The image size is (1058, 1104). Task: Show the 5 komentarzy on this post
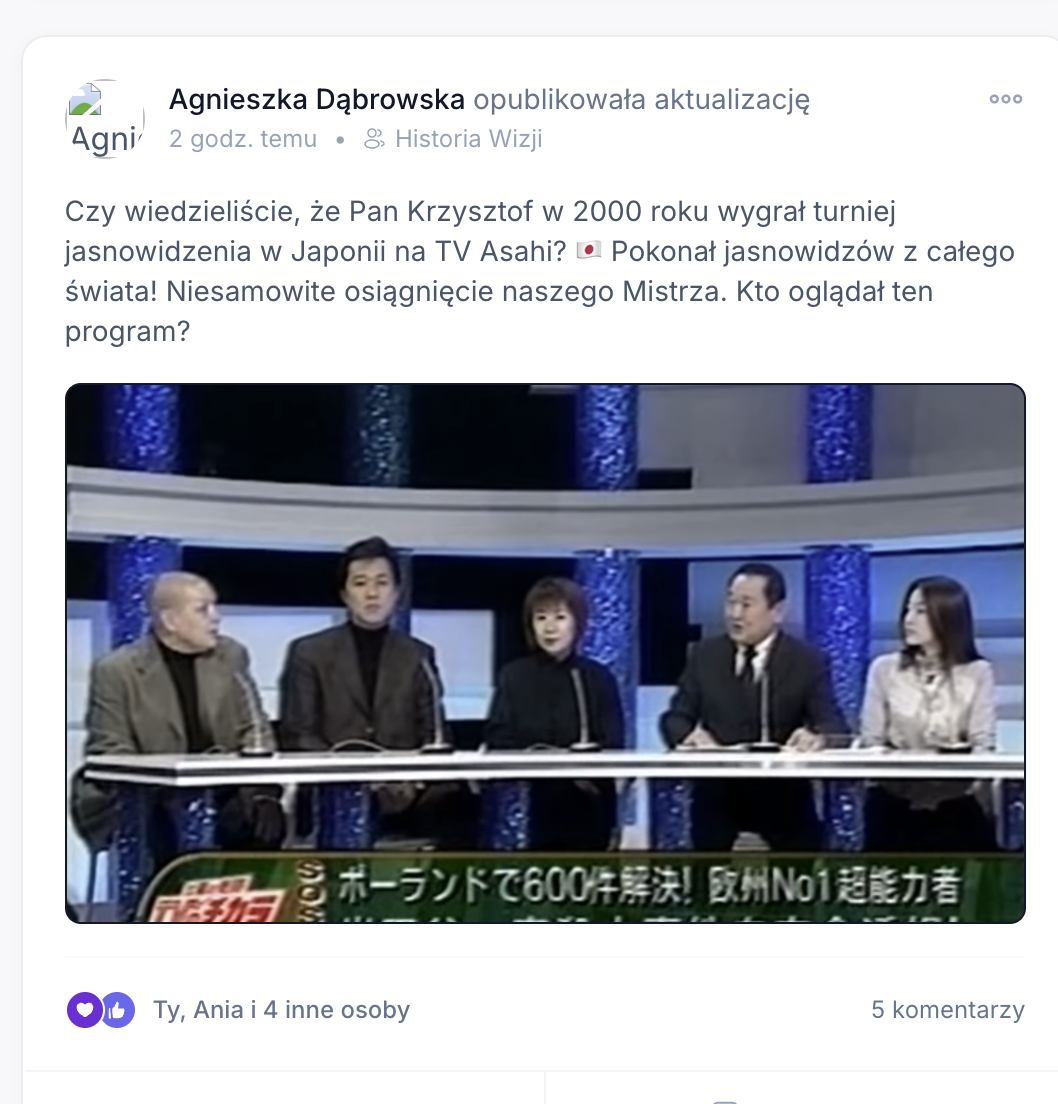point(947,1010)
